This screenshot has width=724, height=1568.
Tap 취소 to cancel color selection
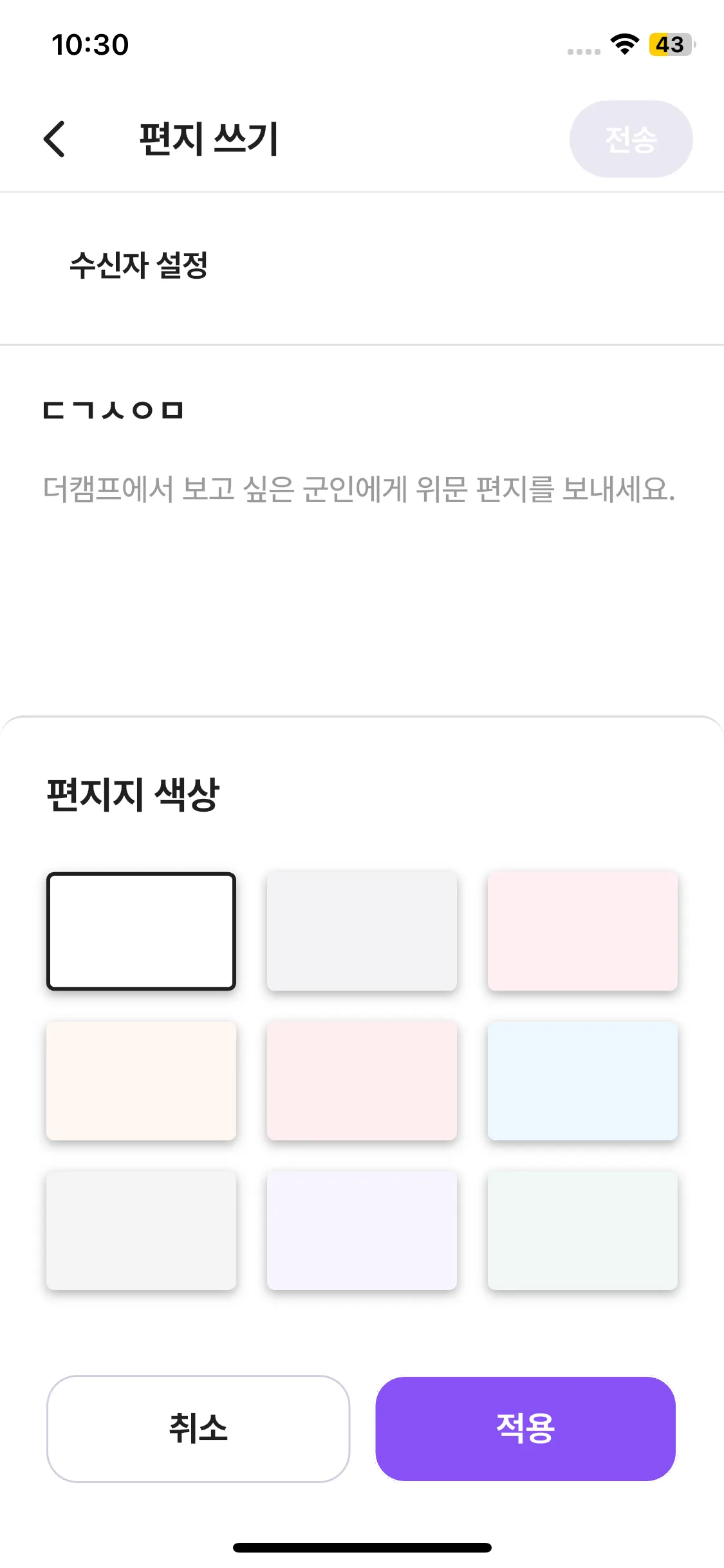(198, 1428)
